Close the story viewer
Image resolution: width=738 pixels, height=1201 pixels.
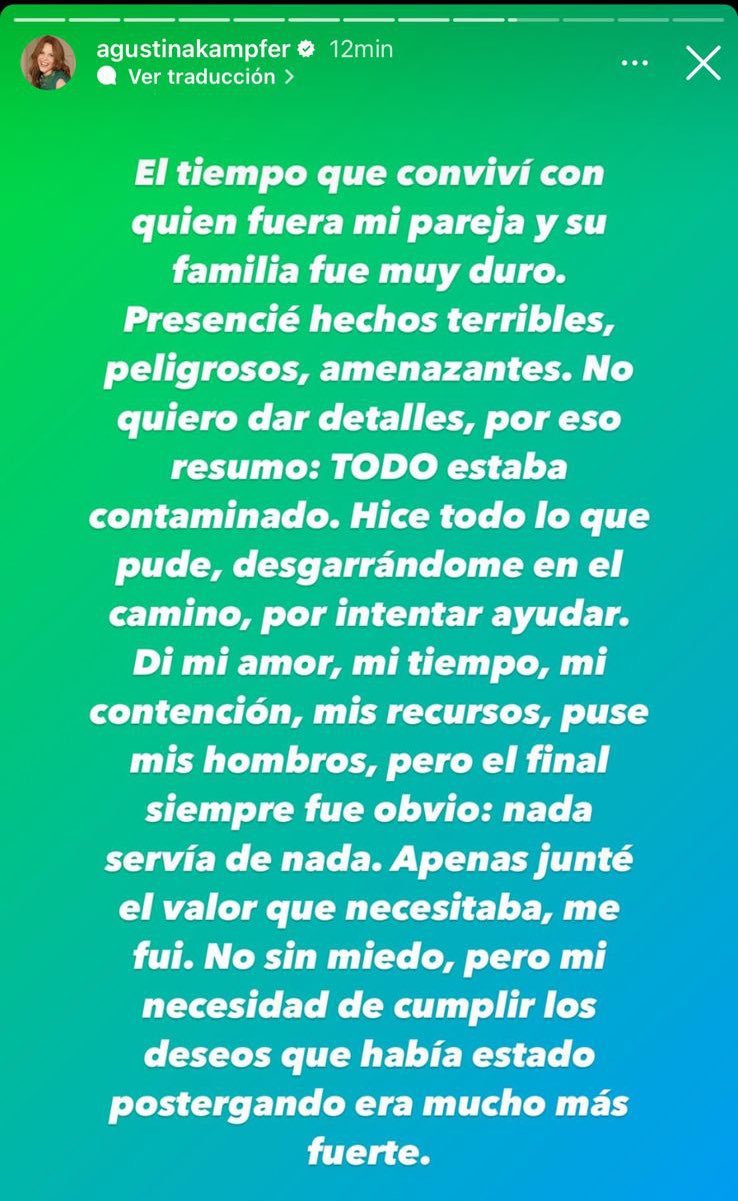[703, 63]
